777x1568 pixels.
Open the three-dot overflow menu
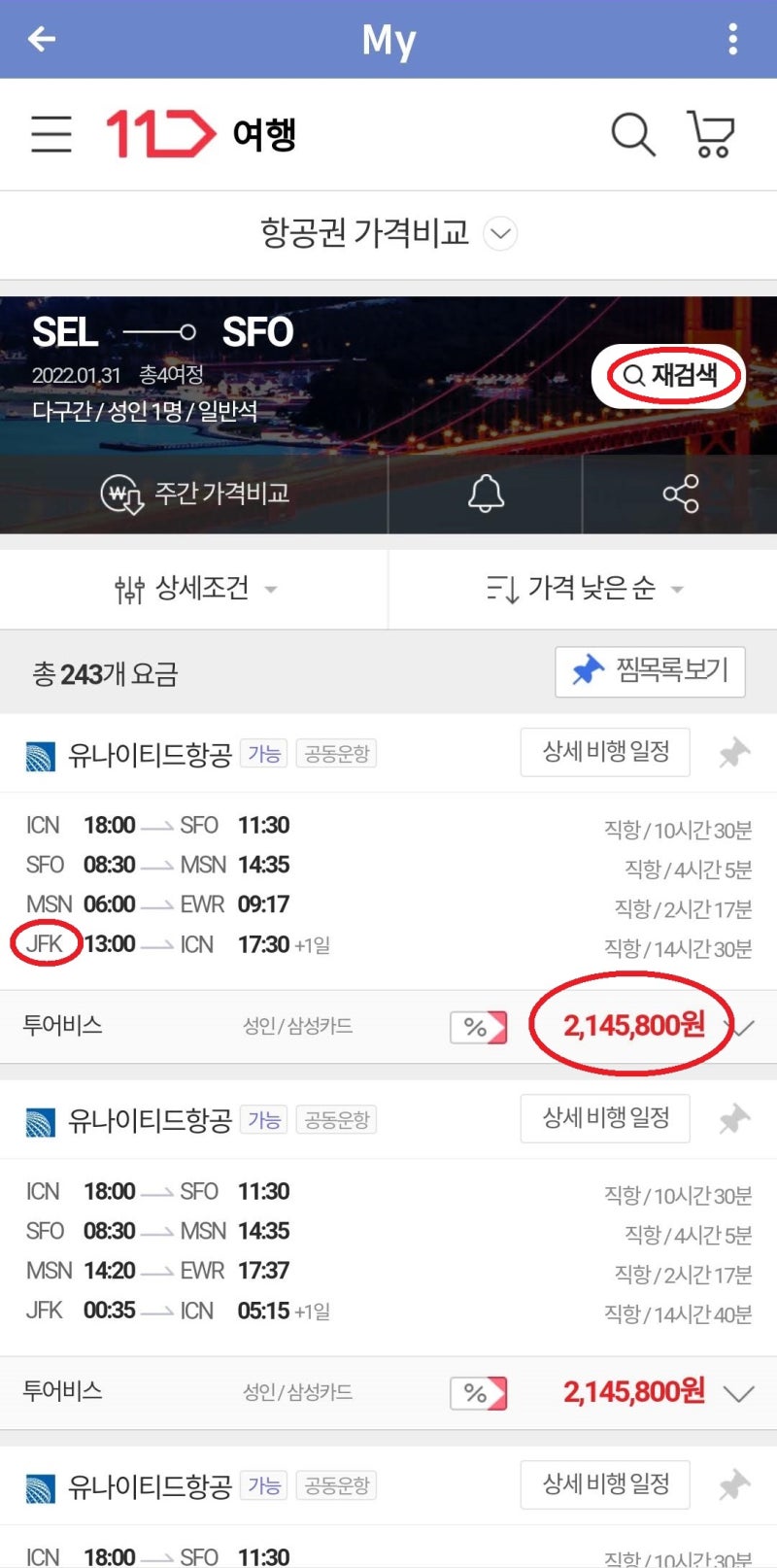[x=733, y=39]
